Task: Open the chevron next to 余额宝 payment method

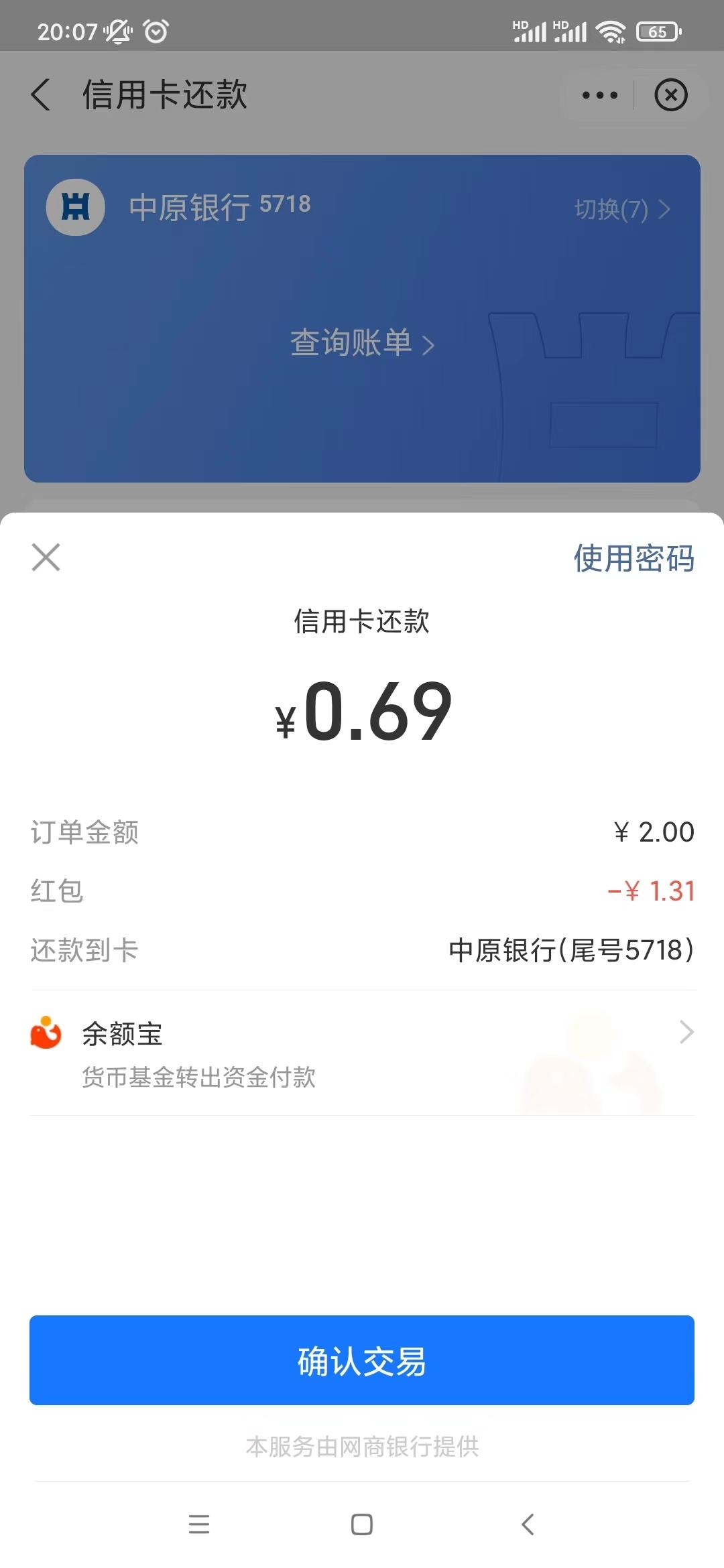Action: [x=685, y=1033]
